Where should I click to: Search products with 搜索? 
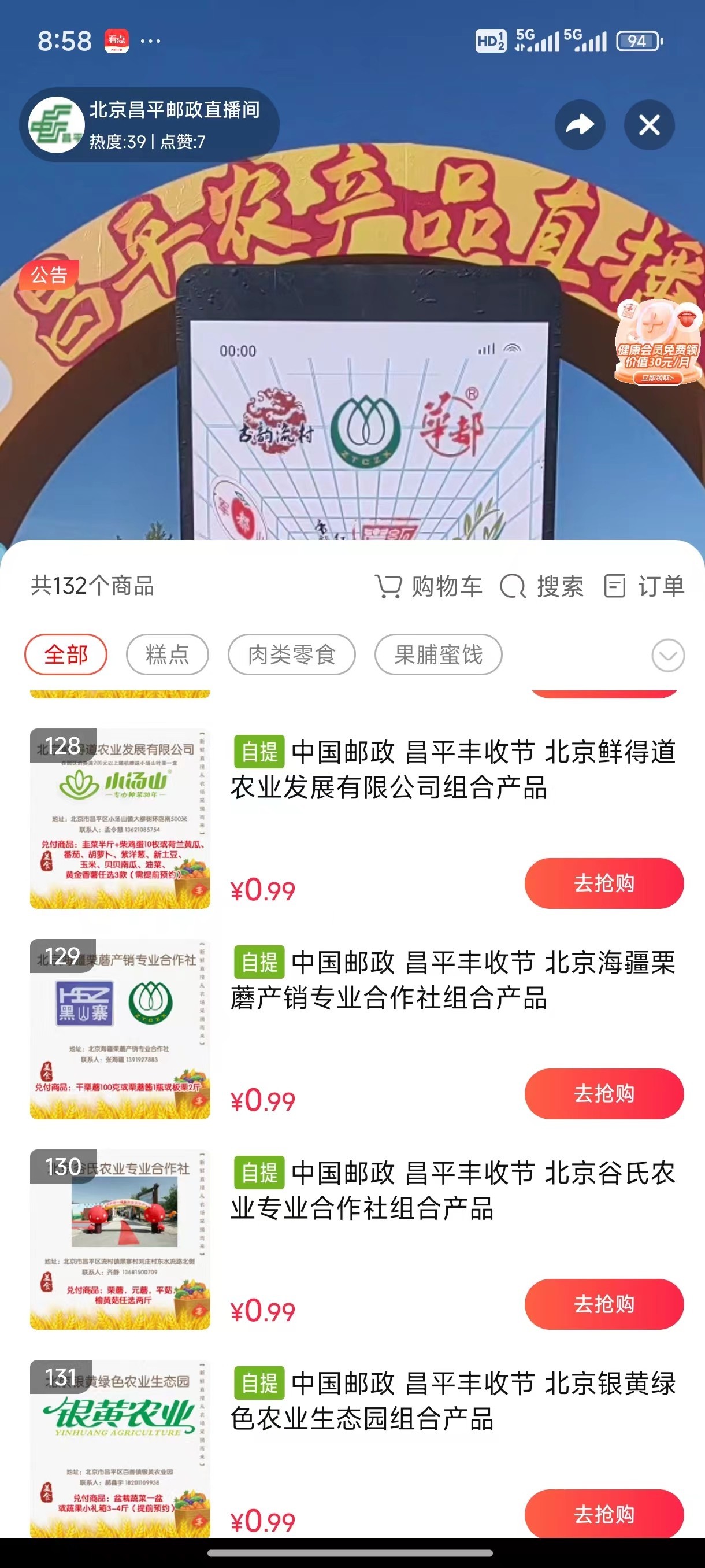coord(541,586)
